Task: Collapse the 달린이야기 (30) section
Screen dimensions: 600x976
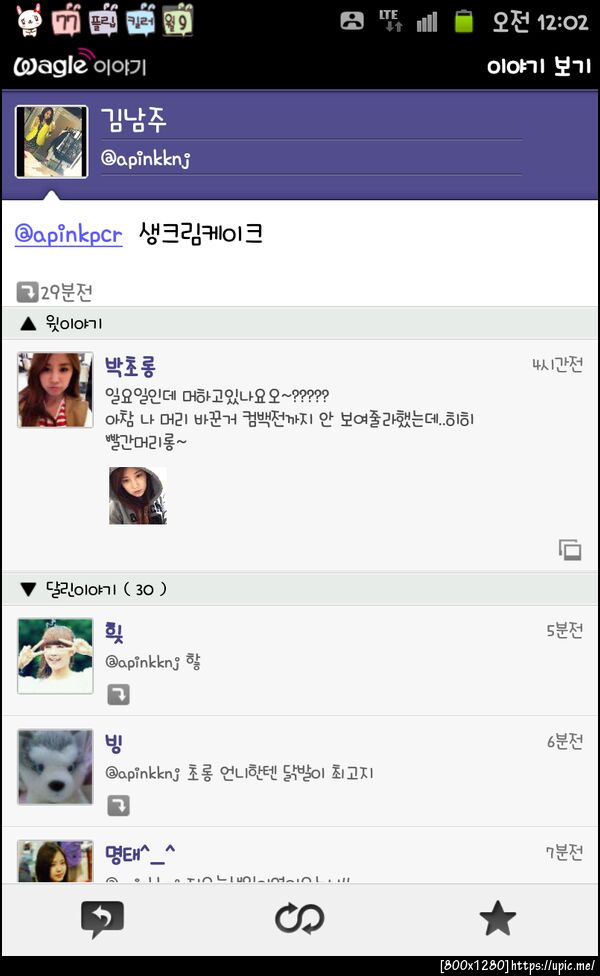Action: (x=92, y=589)
